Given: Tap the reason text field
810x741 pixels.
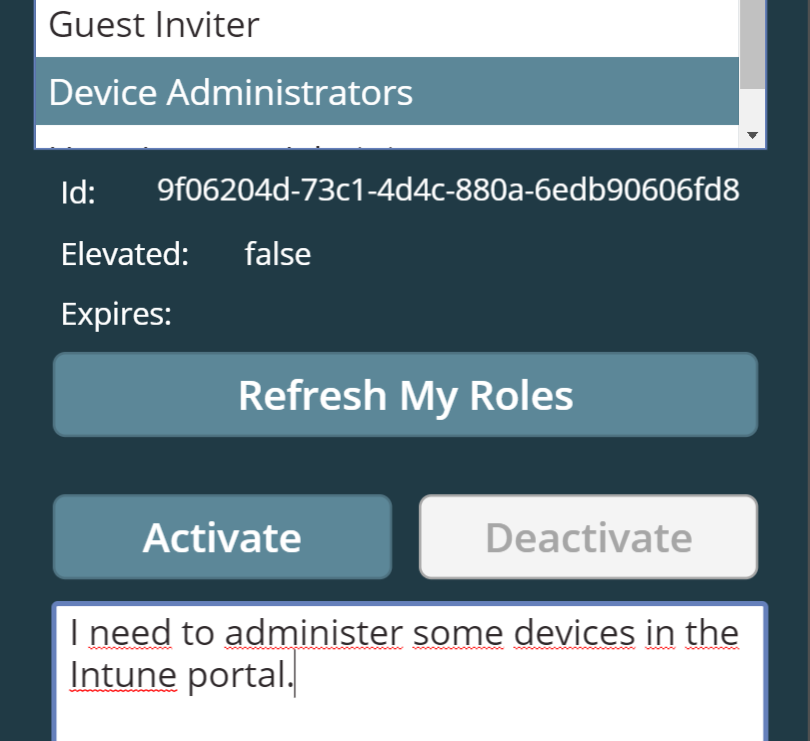Looking at the screenshot, I should coord(410,672).
